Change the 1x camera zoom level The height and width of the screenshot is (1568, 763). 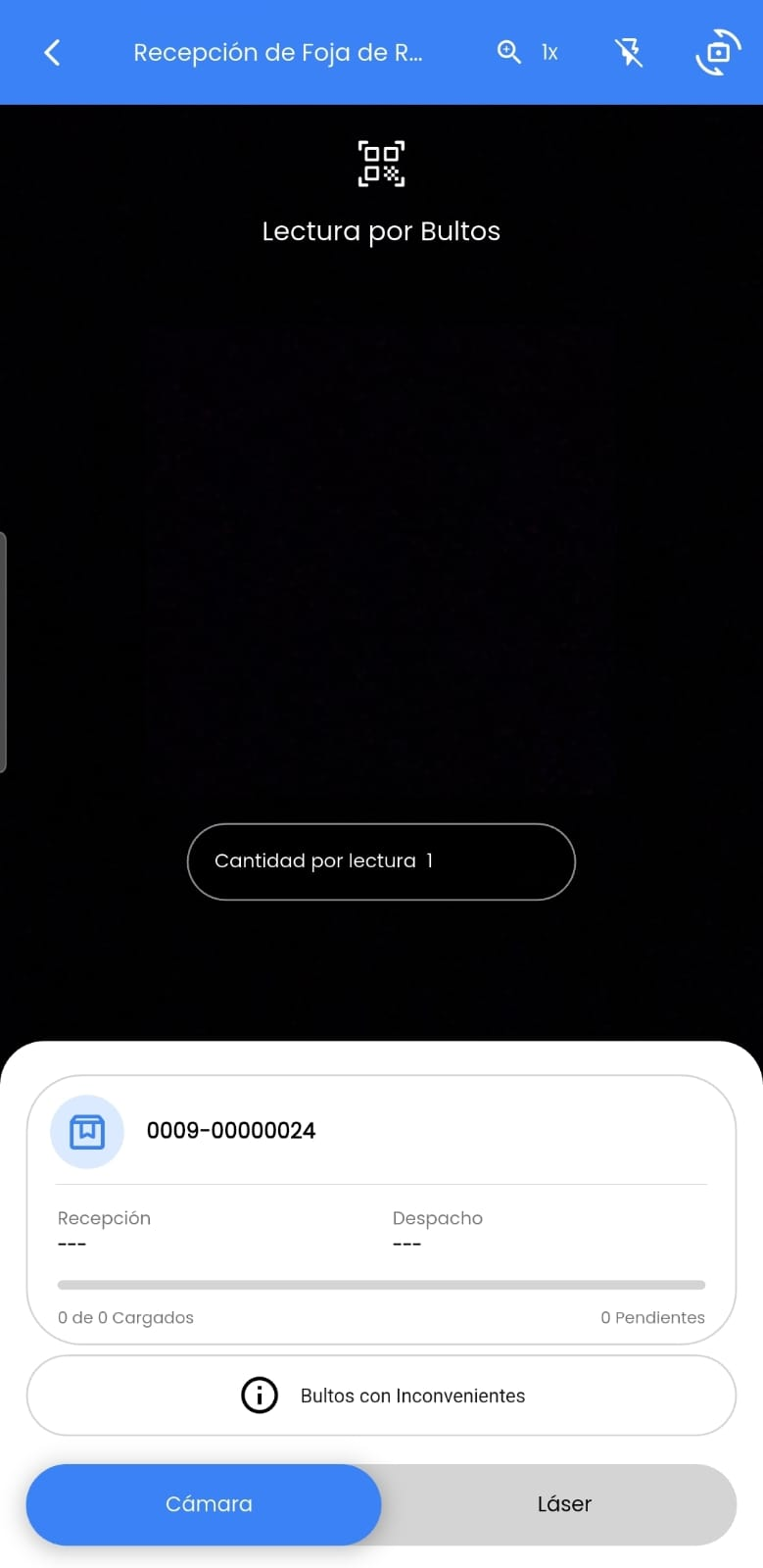coord(528,53)
